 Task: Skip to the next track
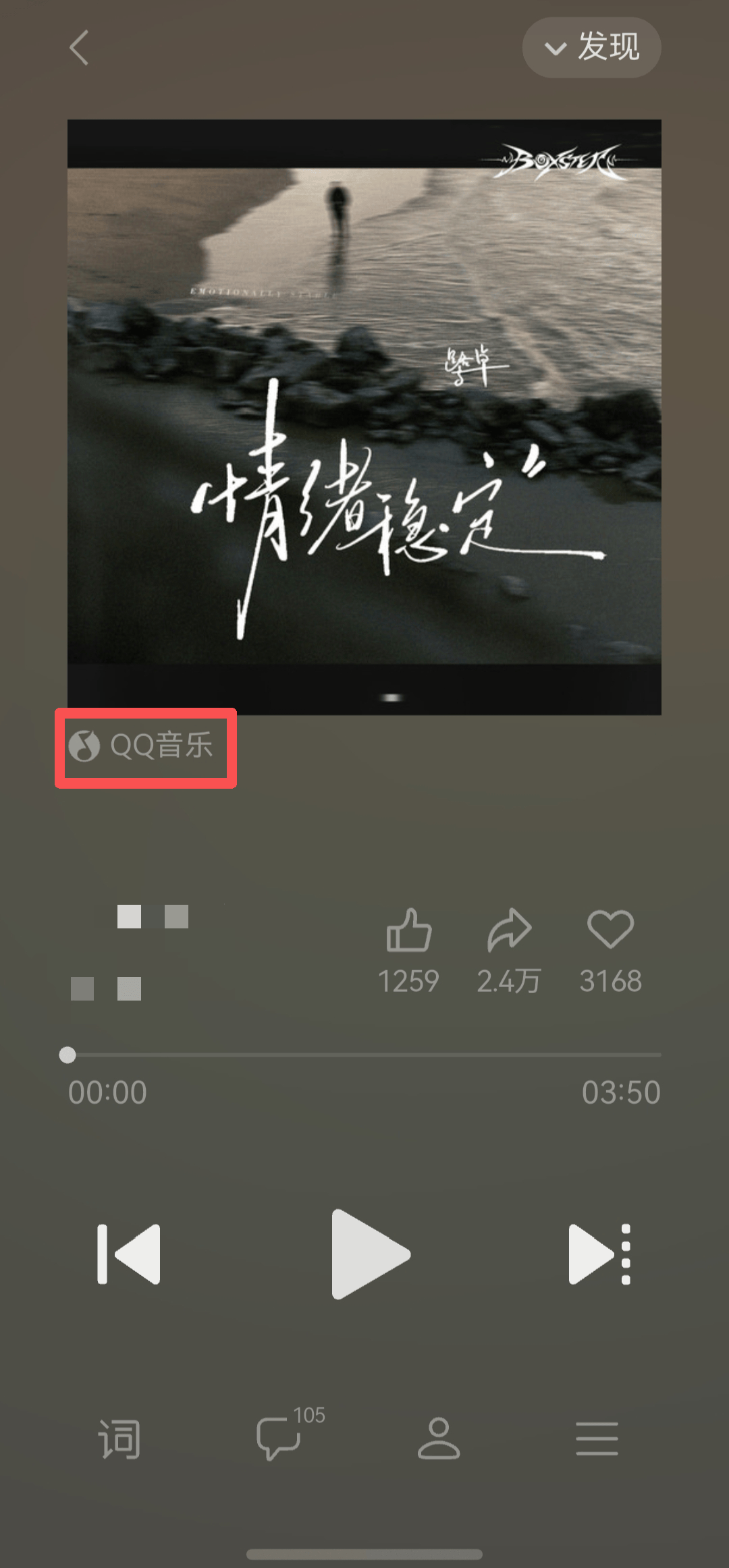[x=599, y=1254]
